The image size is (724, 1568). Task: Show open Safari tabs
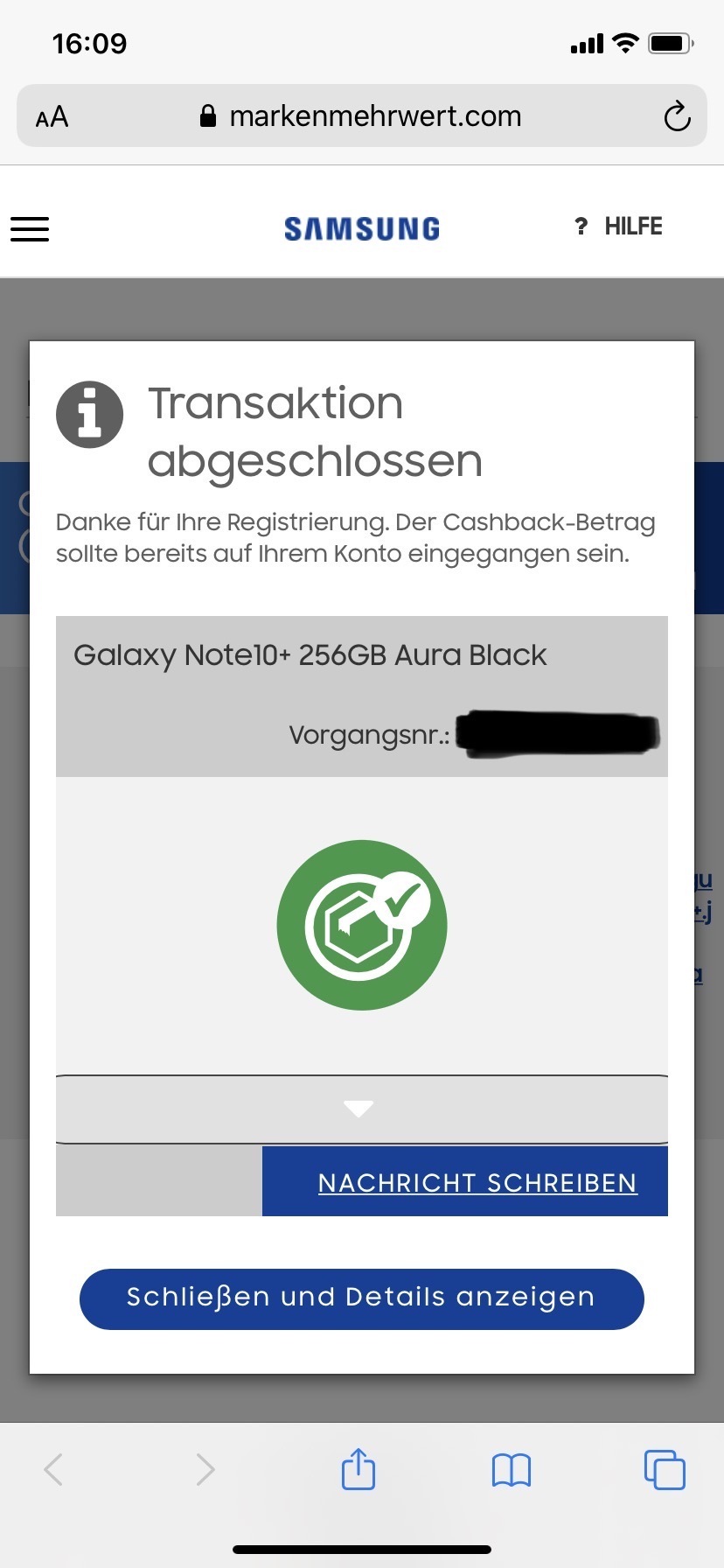click(x=665, y=1469)
